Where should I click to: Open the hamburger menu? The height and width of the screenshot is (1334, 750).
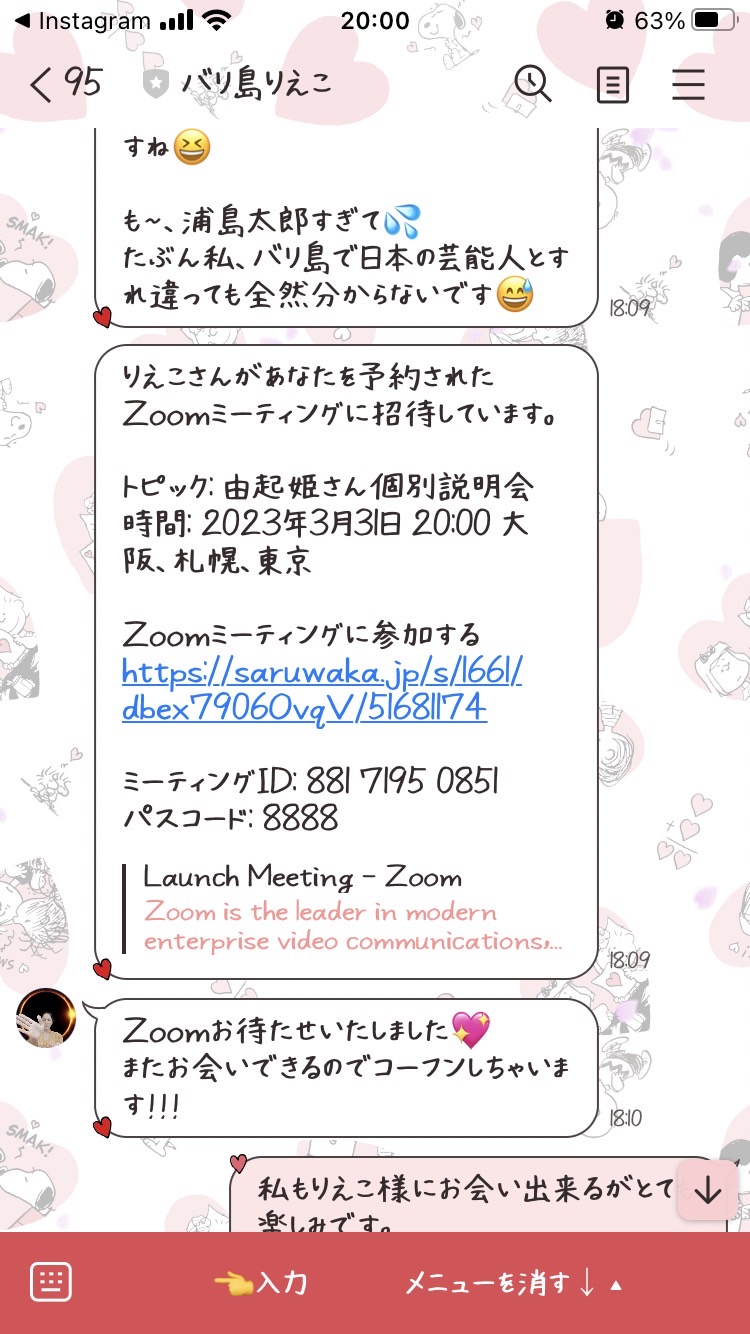[688, 85]
